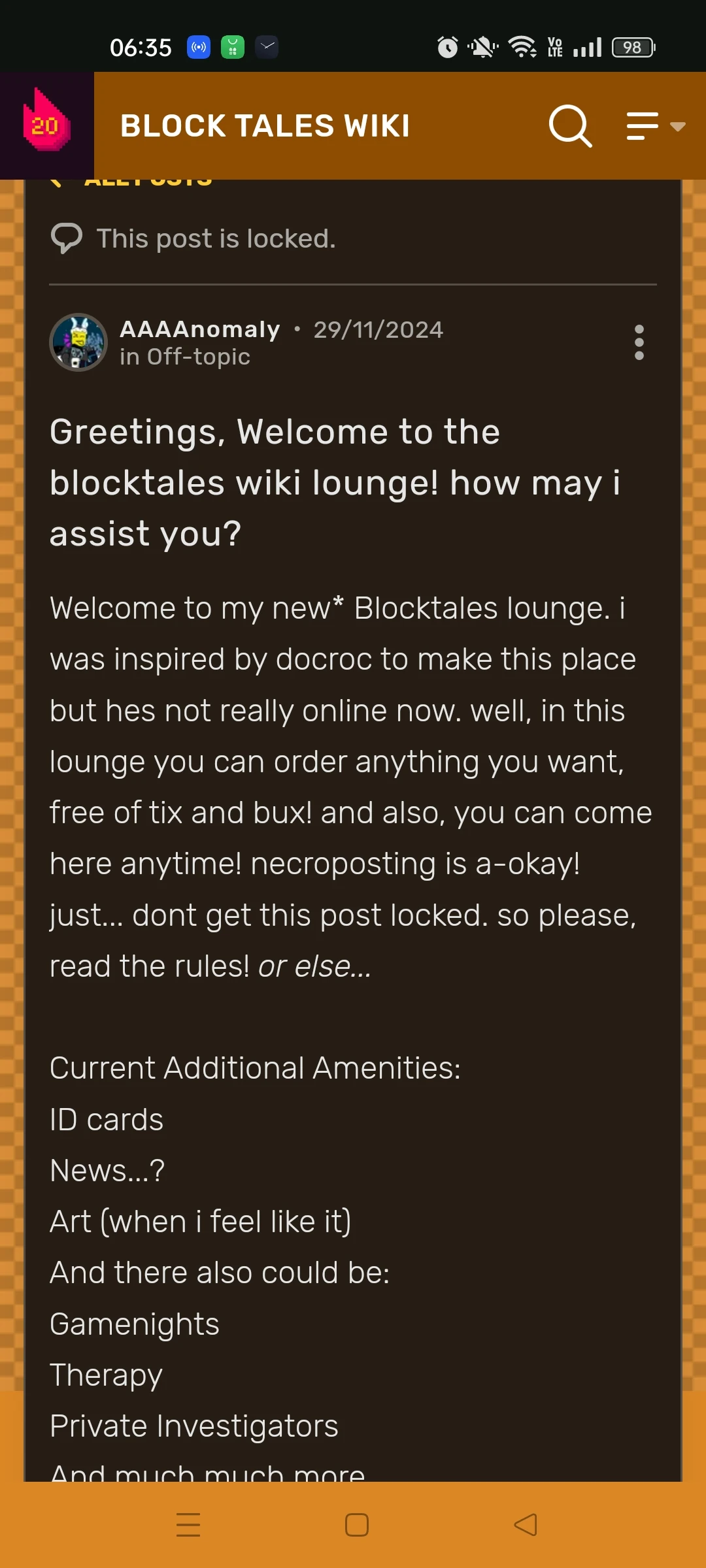Go back with system navigation
706x1568 pixels.
pos(526,1525)
